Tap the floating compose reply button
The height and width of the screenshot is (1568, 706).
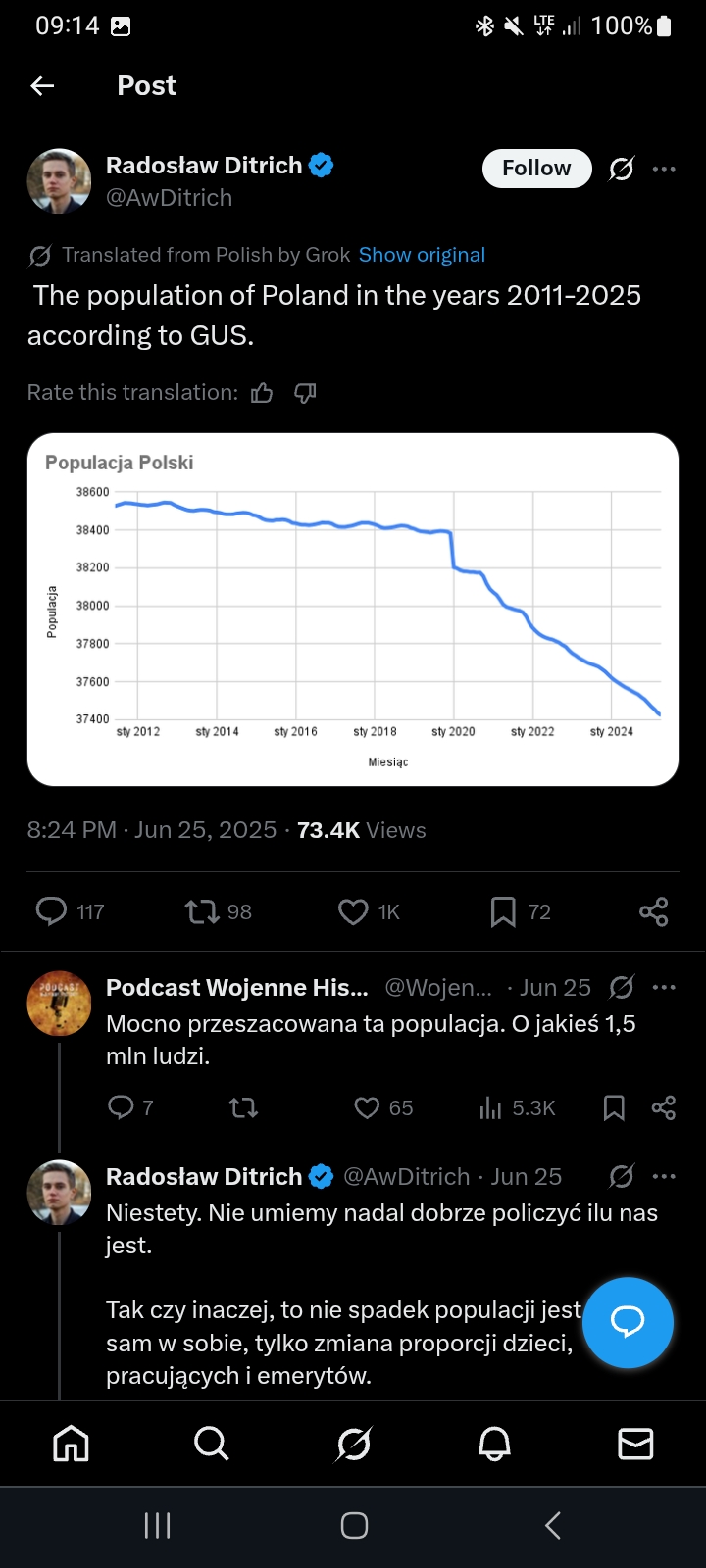point(628,1322)
